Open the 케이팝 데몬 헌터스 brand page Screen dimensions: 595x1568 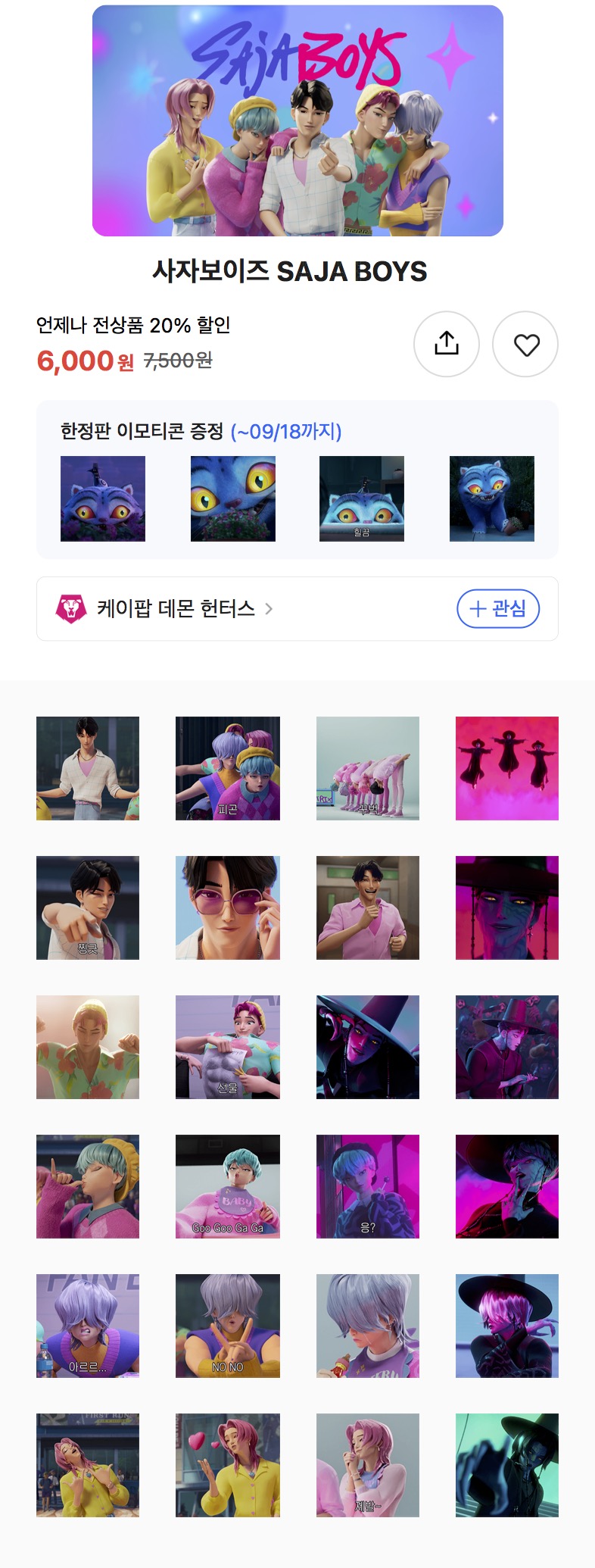[174, 608]
